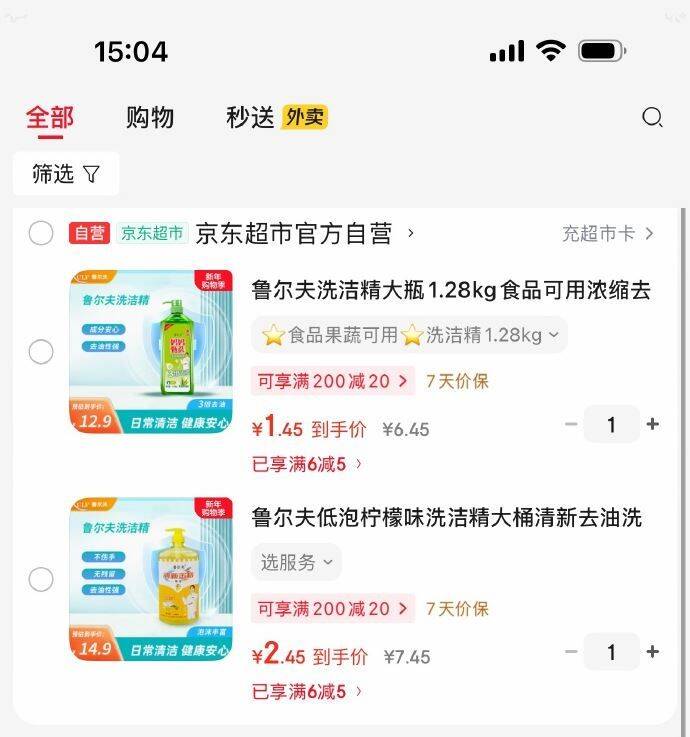Image resolution: width=690 pixels, height=737 pixels.
Task: Expand the 选服务 dropdown
Action: tap(296, 562)
